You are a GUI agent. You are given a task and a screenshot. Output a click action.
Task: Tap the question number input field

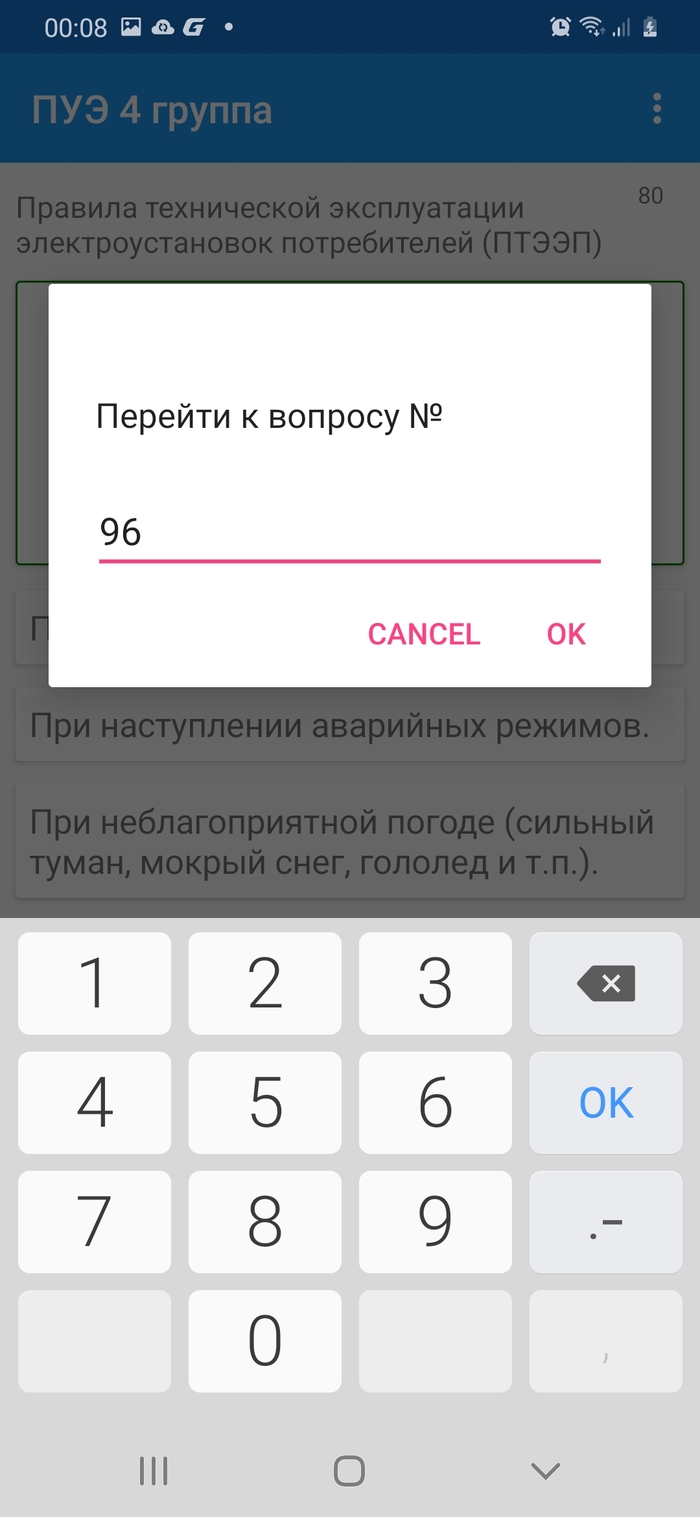tap(349, 532)
